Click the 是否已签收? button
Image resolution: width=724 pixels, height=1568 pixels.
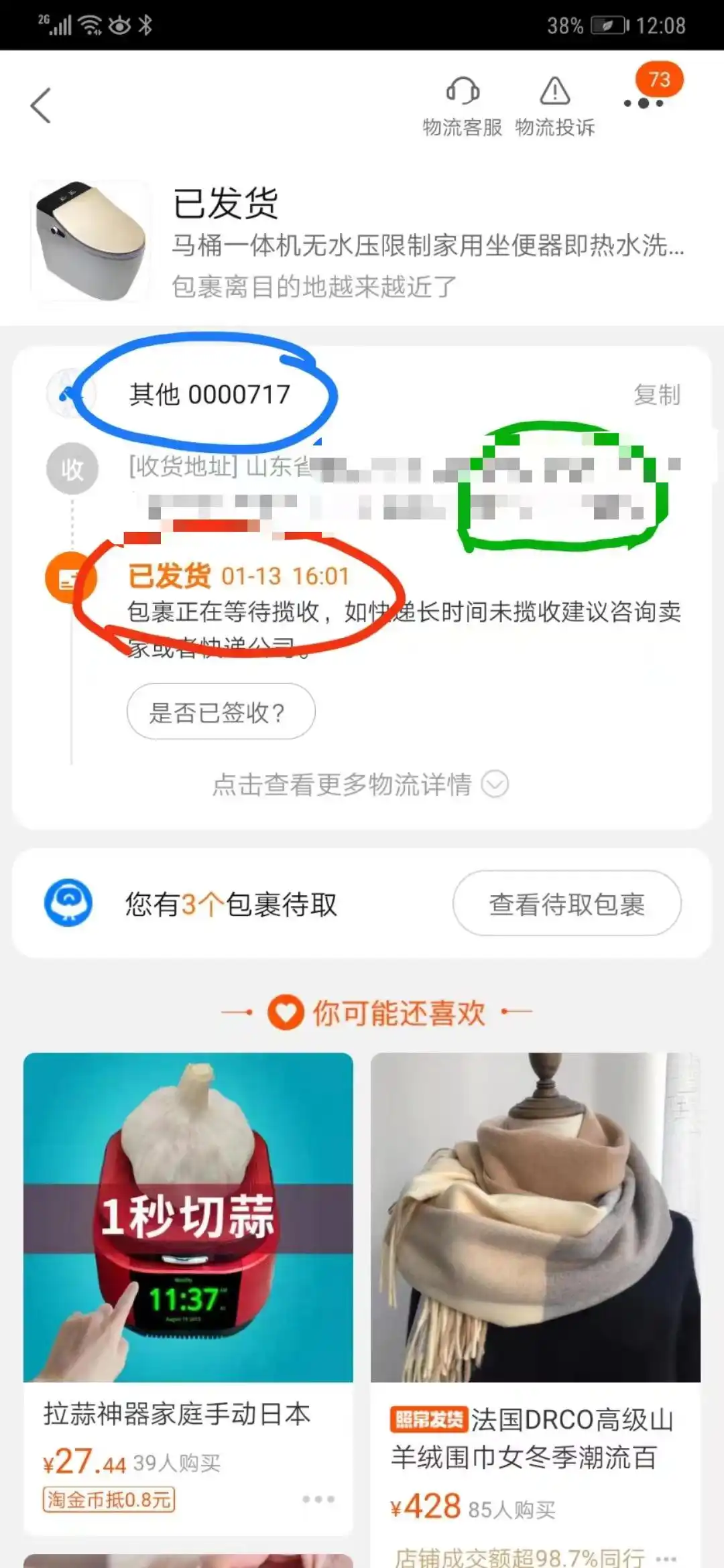(221, 712)
